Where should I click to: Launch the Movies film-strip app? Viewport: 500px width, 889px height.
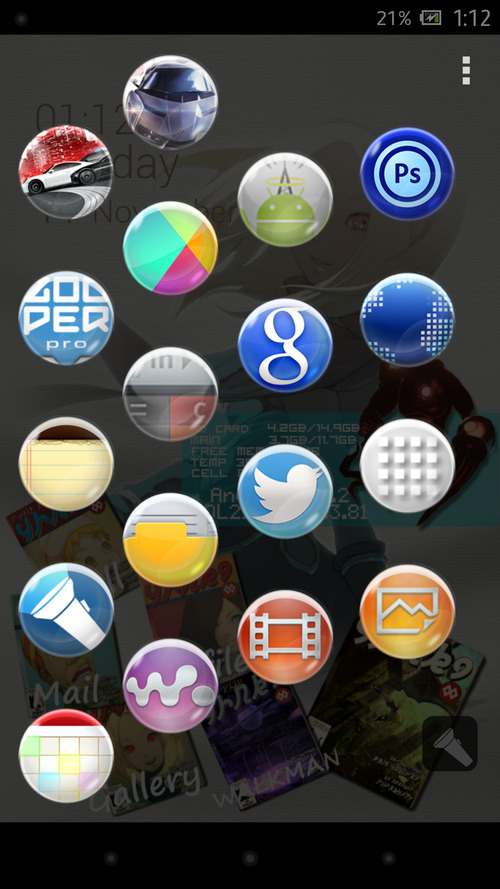click(285, 637)
